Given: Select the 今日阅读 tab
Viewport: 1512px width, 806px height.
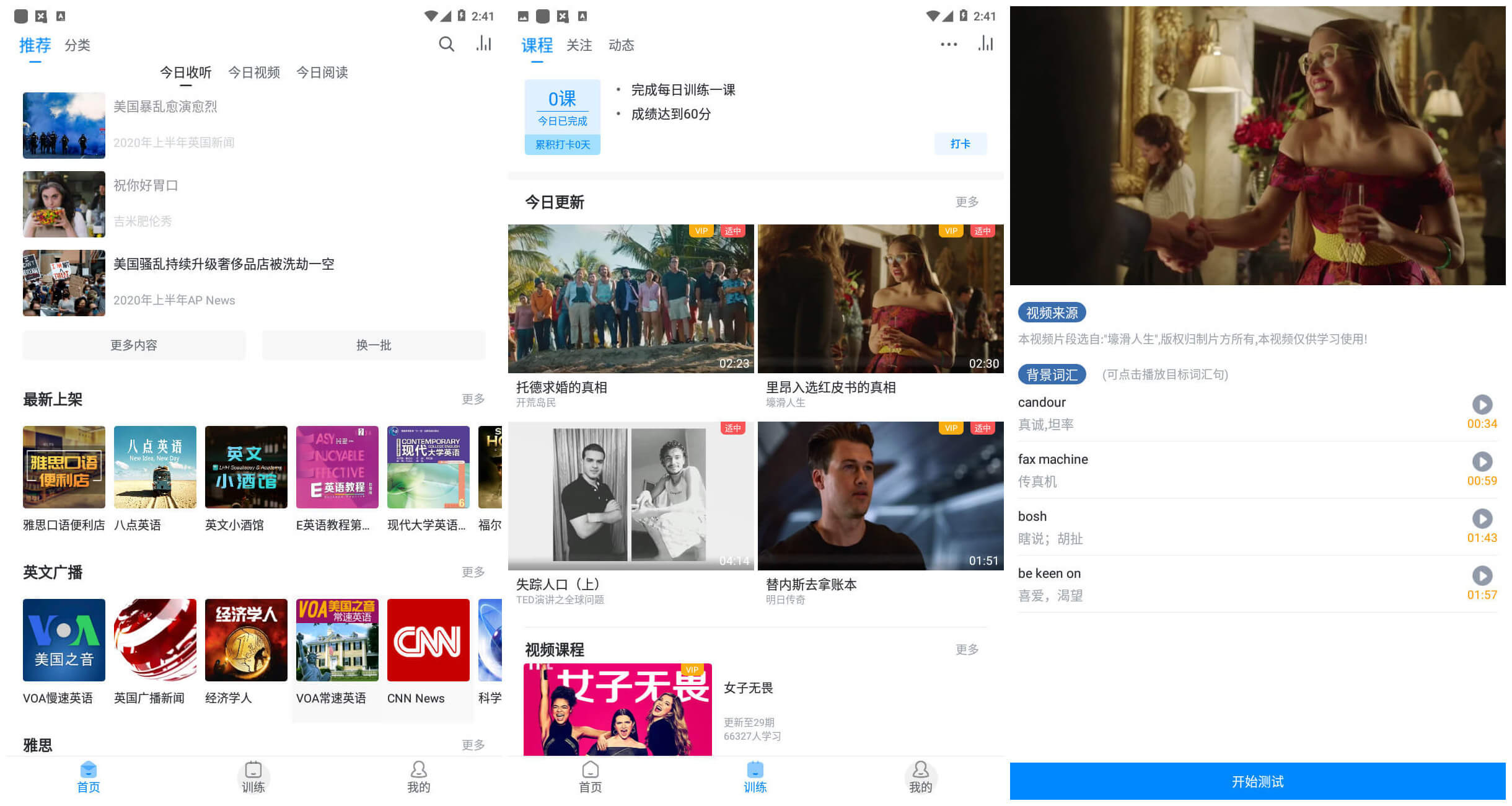Looking at the screenshot, I should 322,73.
